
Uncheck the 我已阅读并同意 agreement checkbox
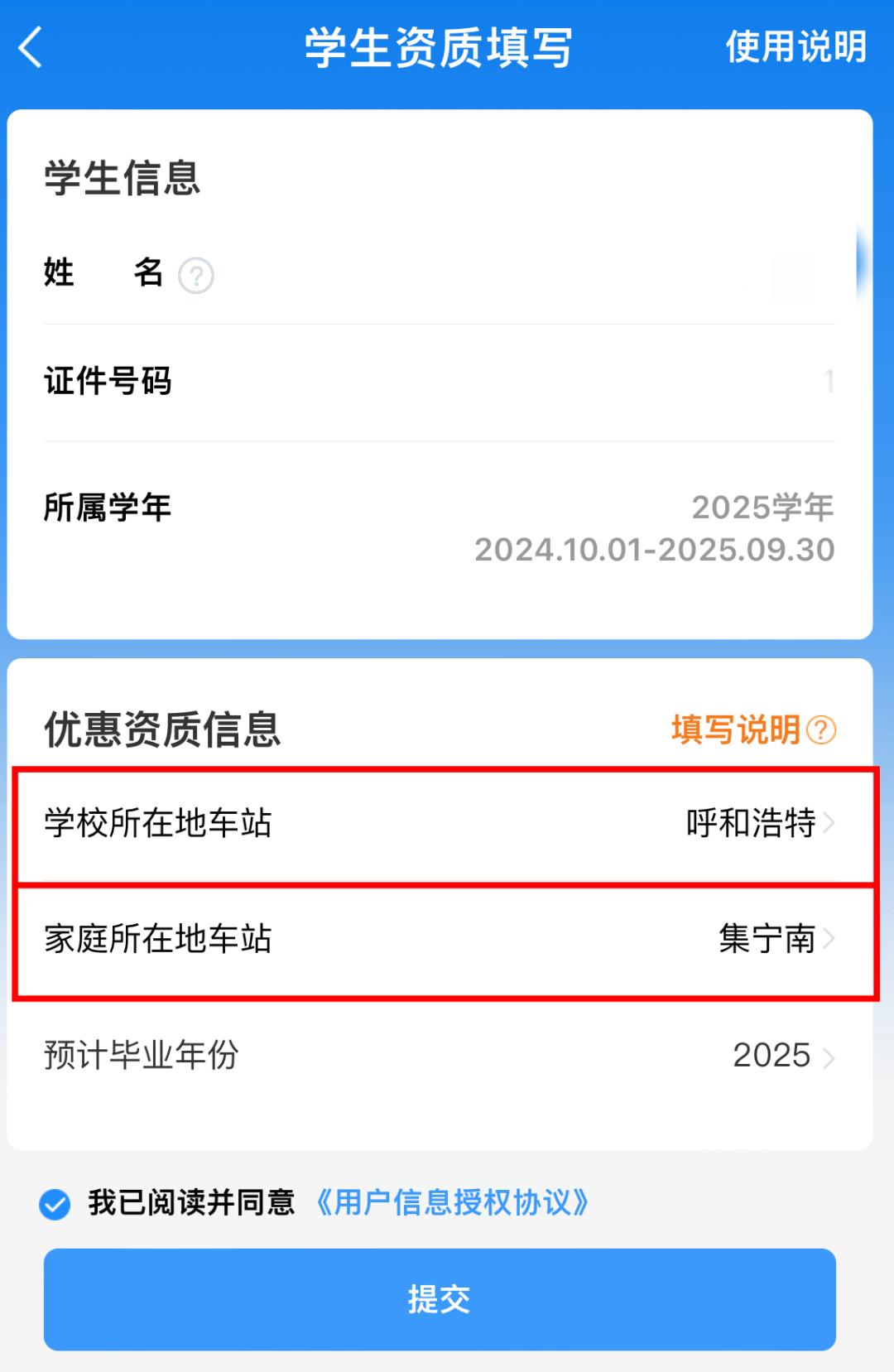[x=55, y=1204]
